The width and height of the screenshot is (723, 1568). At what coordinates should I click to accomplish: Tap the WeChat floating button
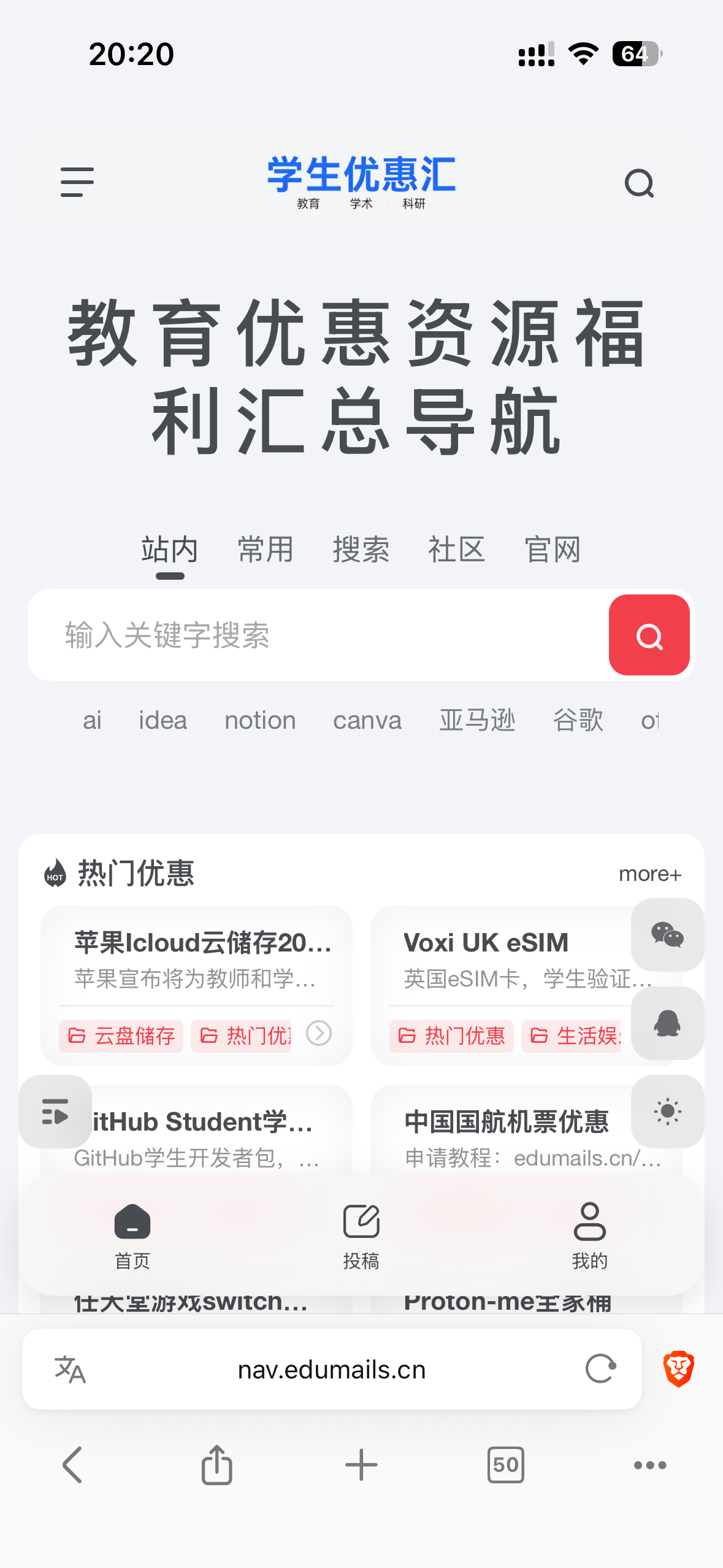[x=667, y=935]
